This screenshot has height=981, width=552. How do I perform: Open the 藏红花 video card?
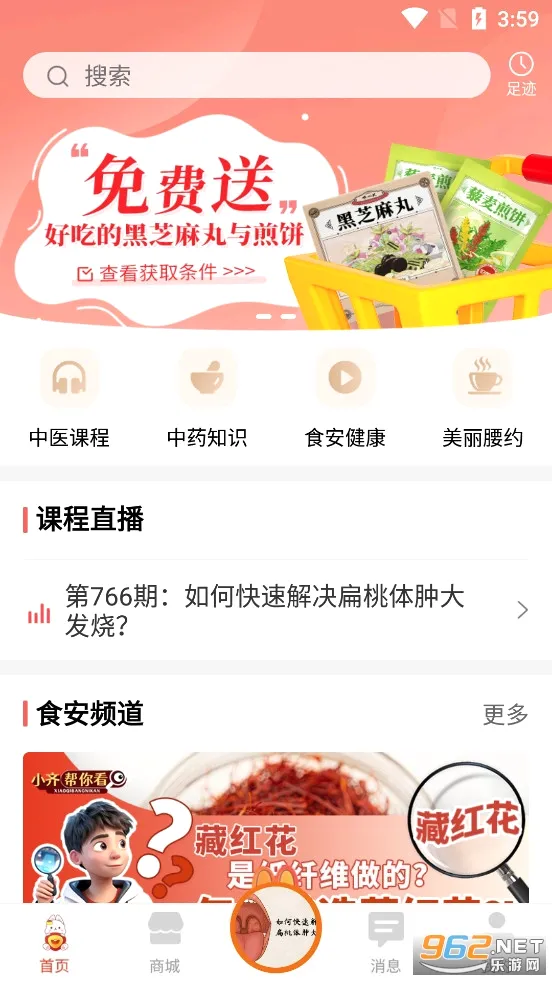click(x=276, y=827)
